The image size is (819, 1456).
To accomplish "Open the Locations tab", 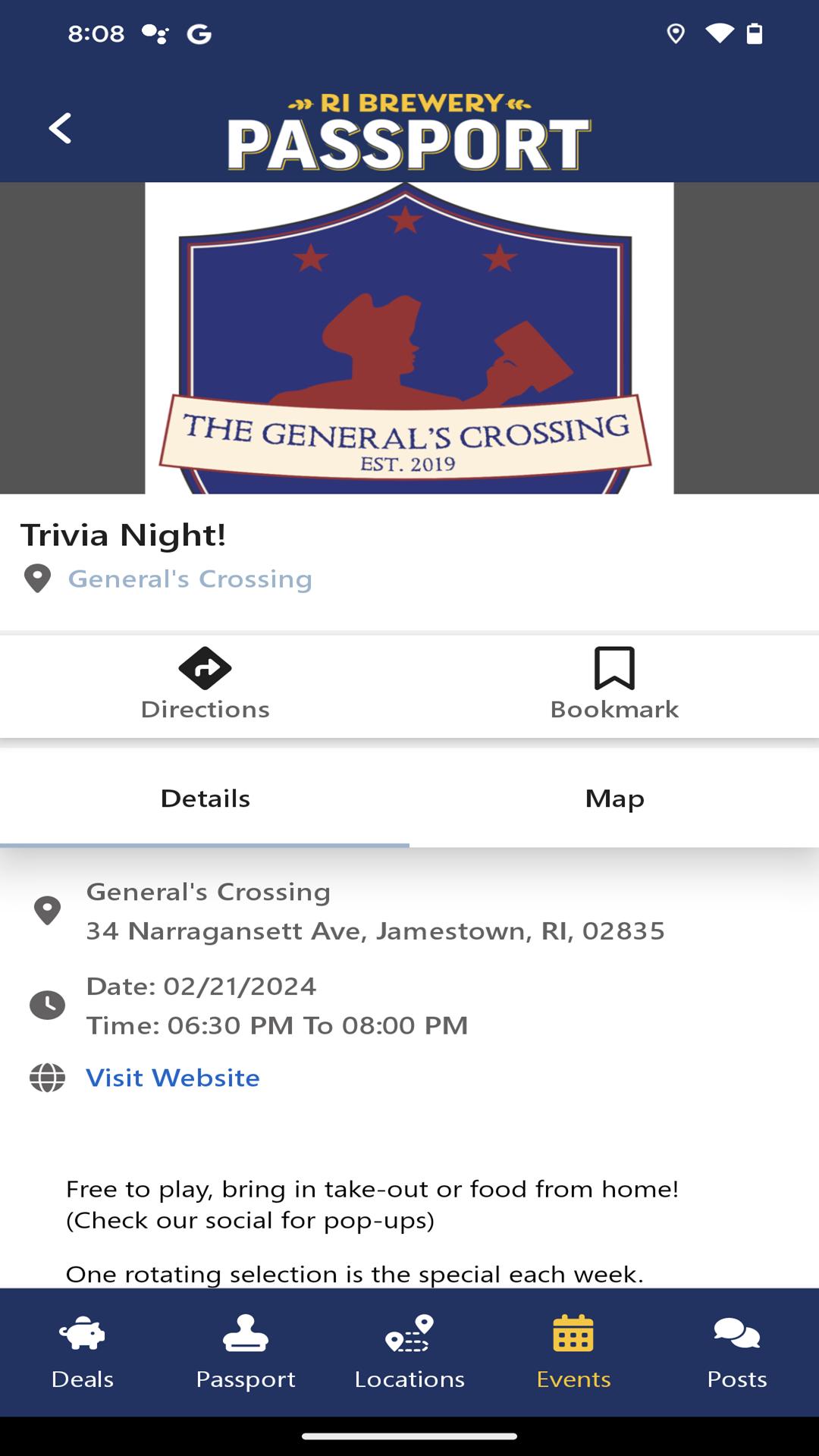I will [x=409, y=1352].
